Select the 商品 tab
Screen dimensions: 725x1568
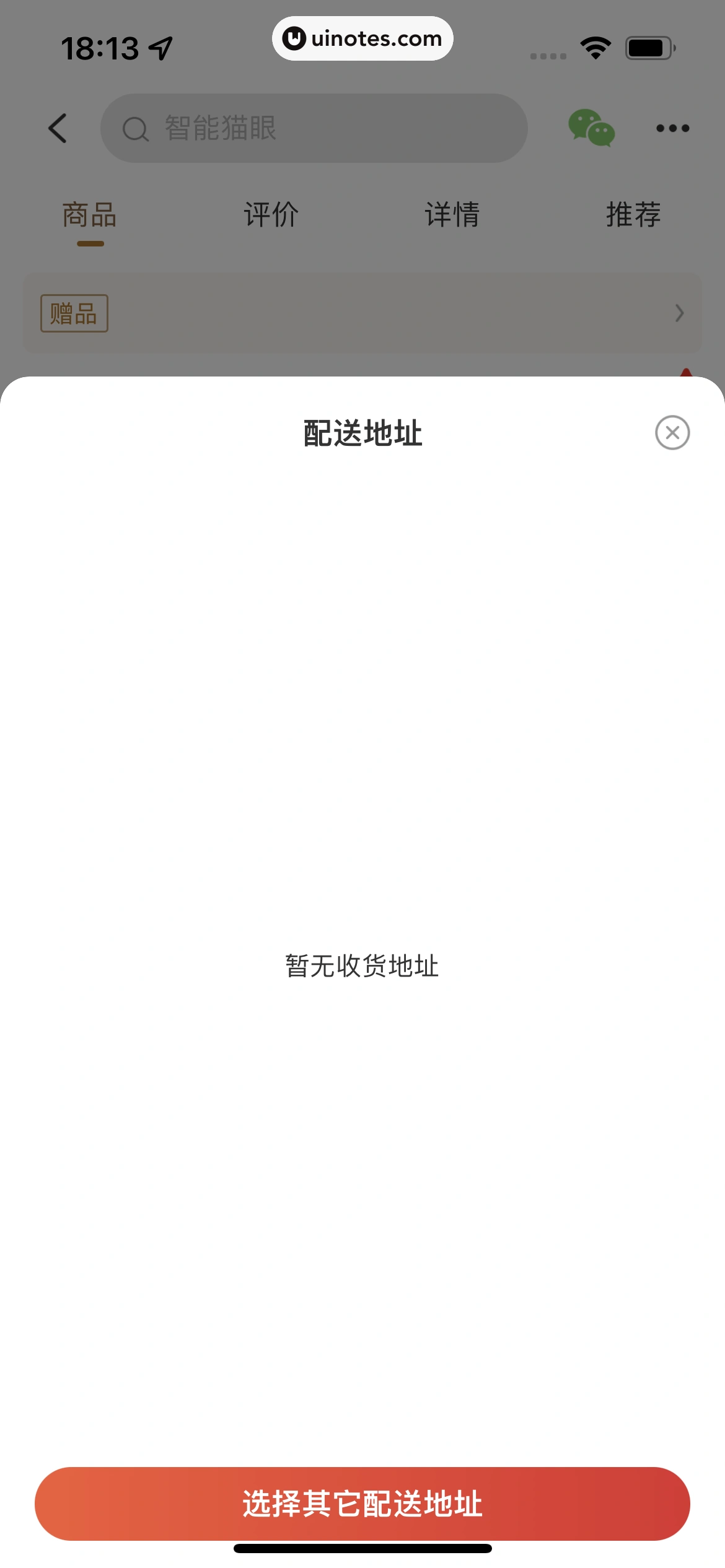click(x=90, y=215)
